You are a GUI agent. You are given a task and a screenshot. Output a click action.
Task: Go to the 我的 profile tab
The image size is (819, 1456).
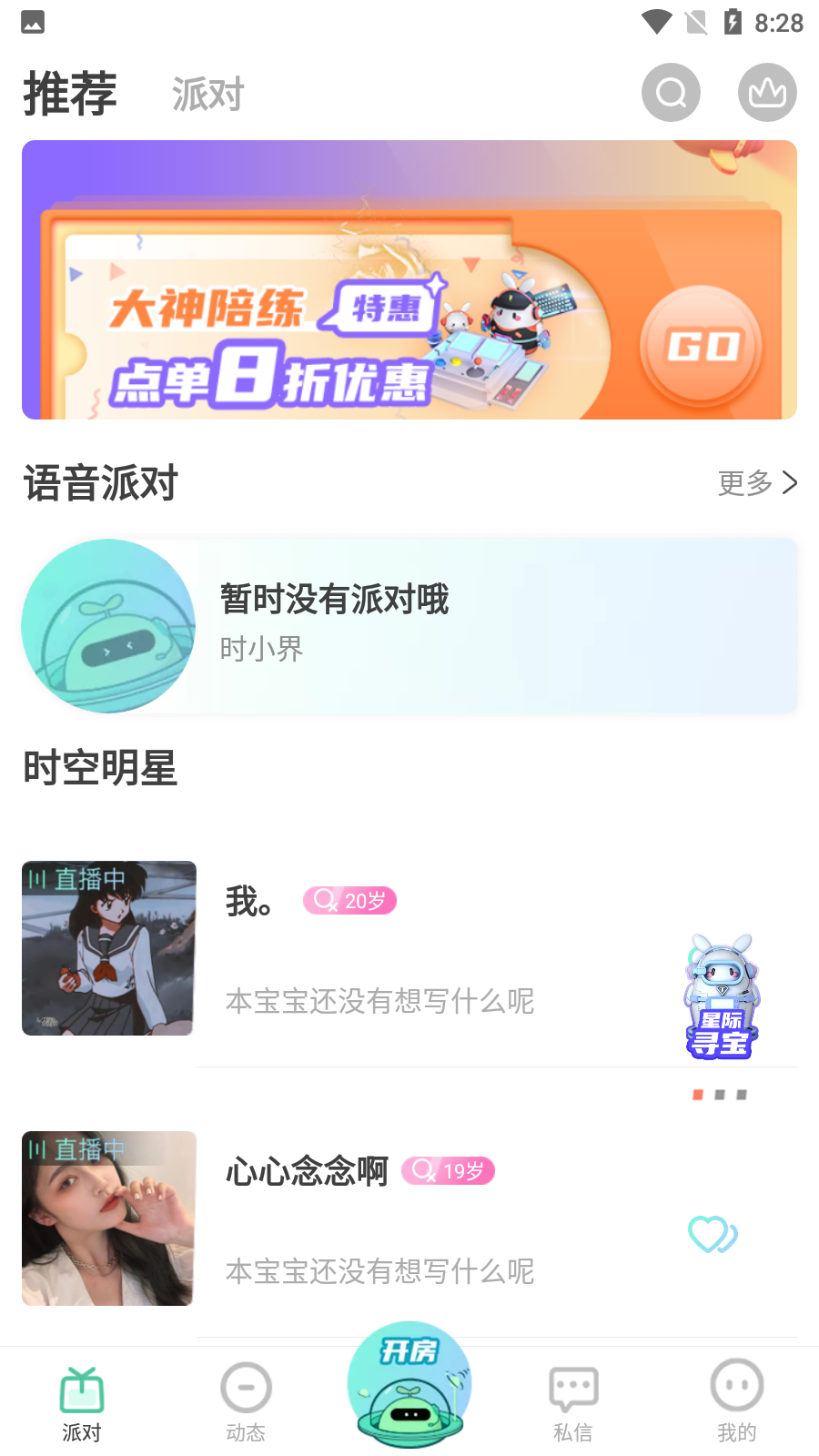(737, 1404)
